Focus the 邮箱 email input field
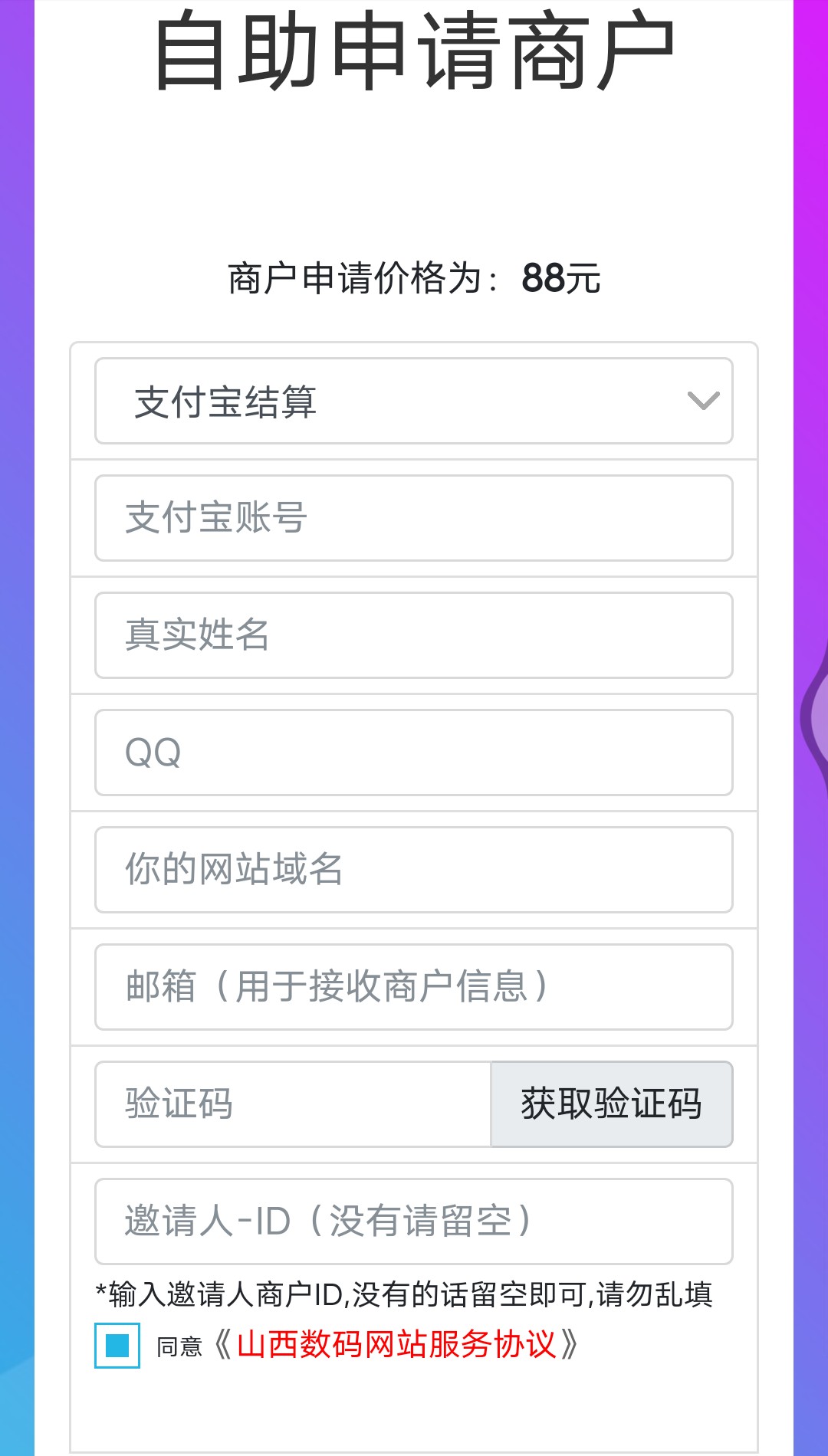 pyautogui.click(x=414, y=987)
